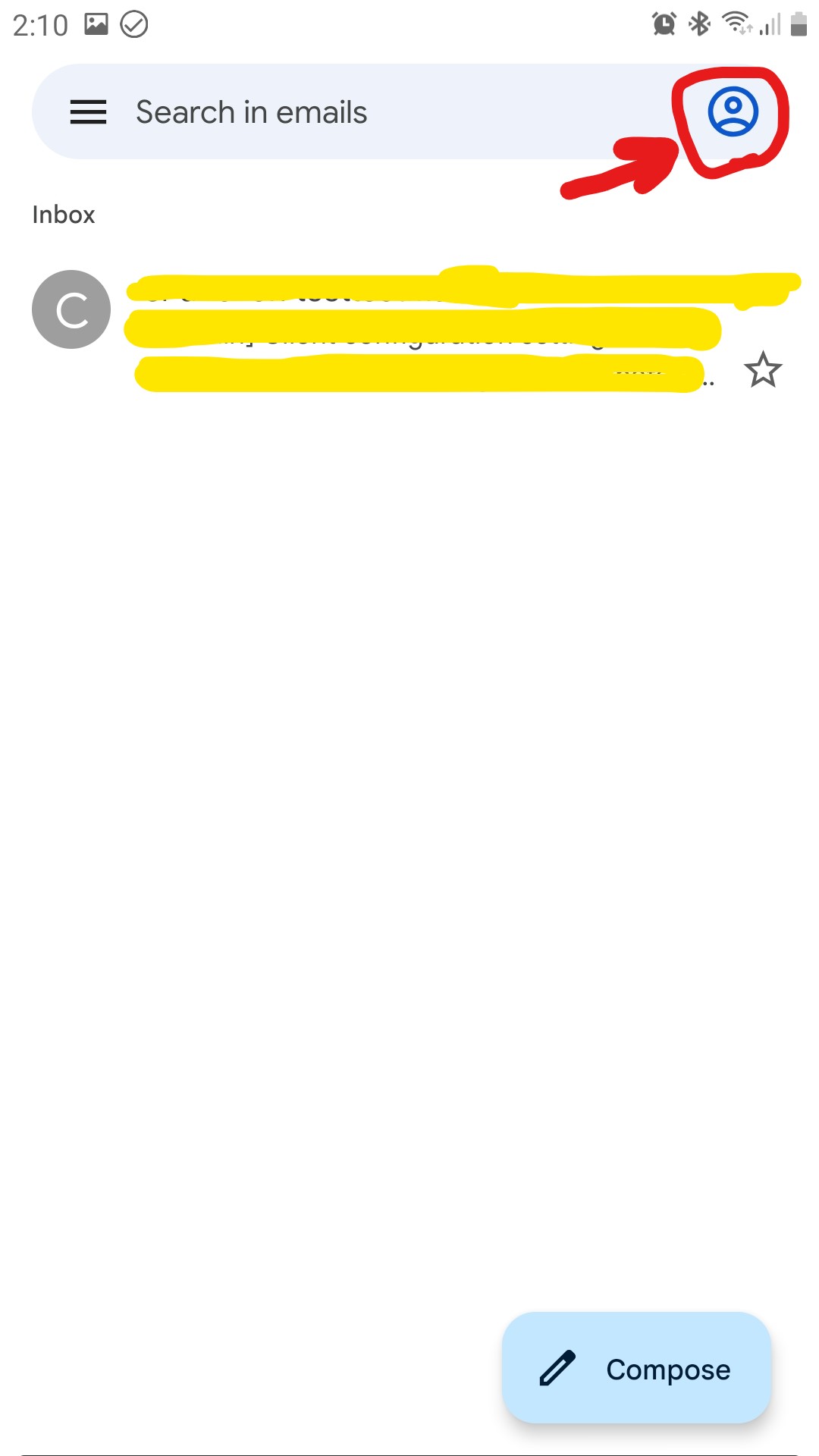The width and height of the screenshot is (819, 1456).
Task: Open the email from sender C
Action: pyautogui.click(x=409, y=331)
